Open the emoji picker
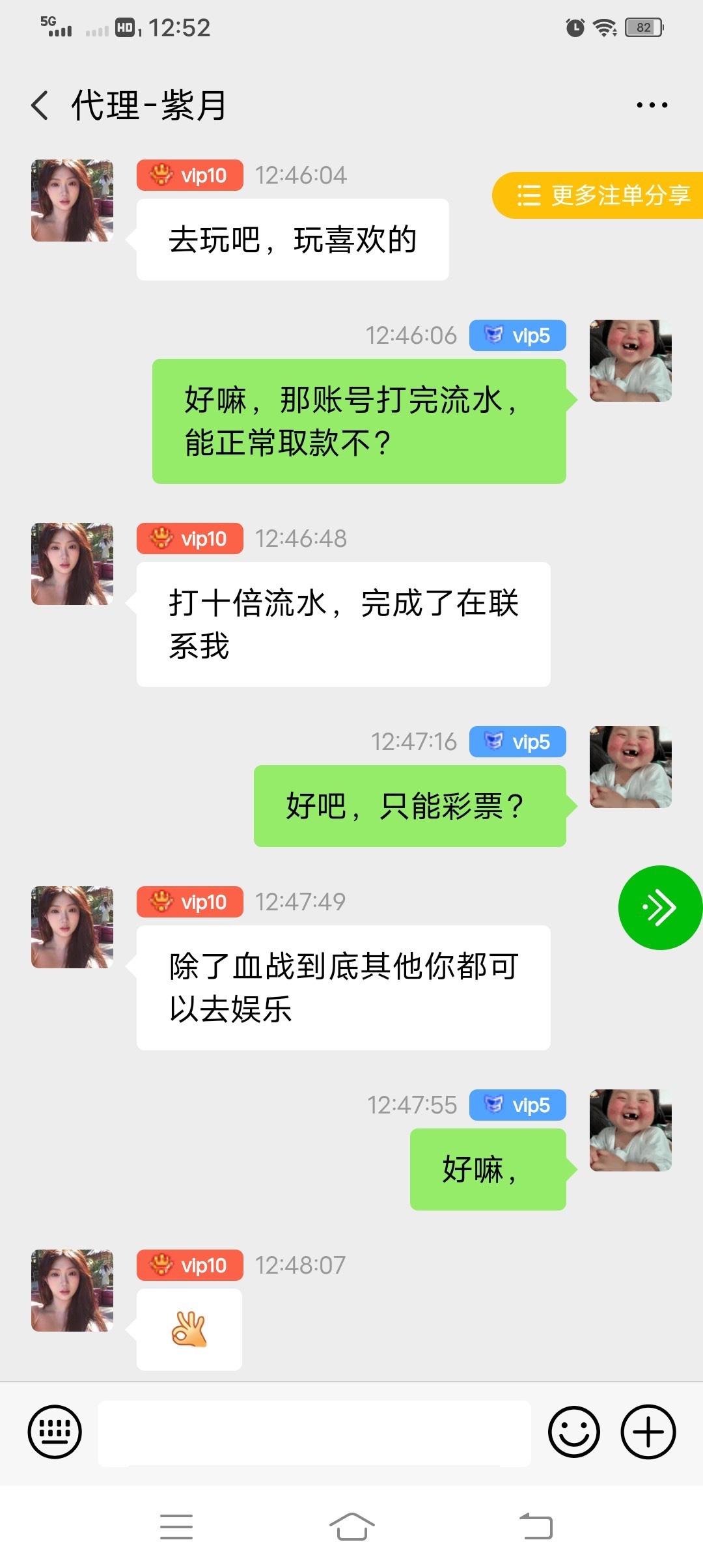The height and width of the screenshot is (1568, 703). pos(573,1432)
